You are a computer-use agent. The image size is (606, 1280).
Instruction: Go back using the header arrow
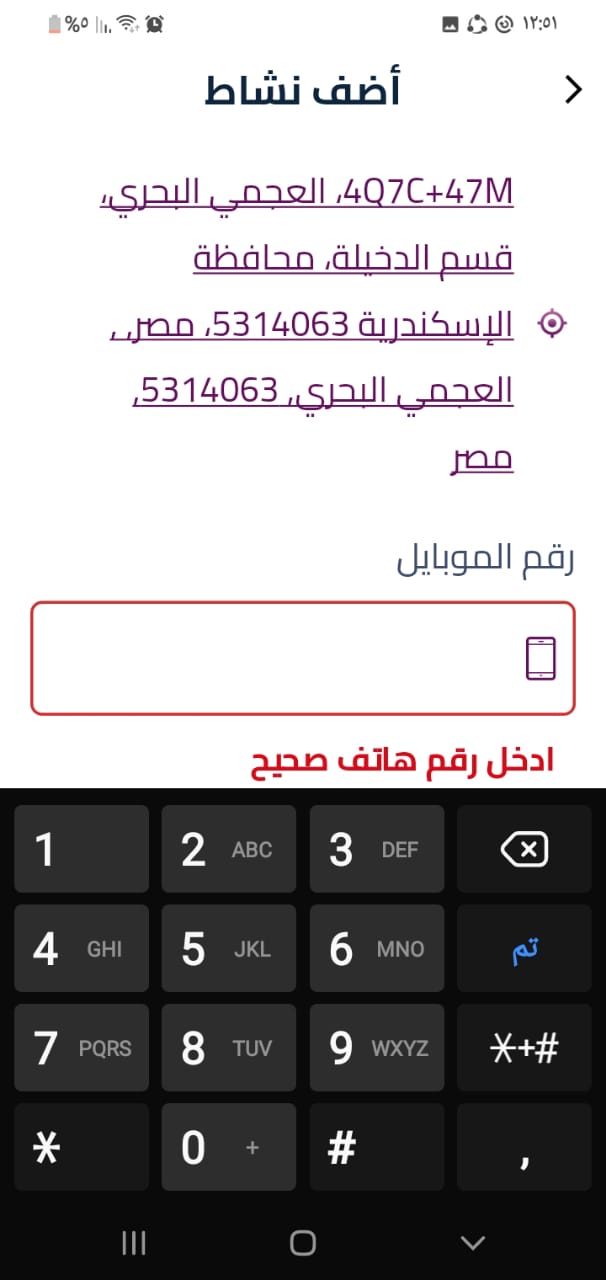click(573, 90)
